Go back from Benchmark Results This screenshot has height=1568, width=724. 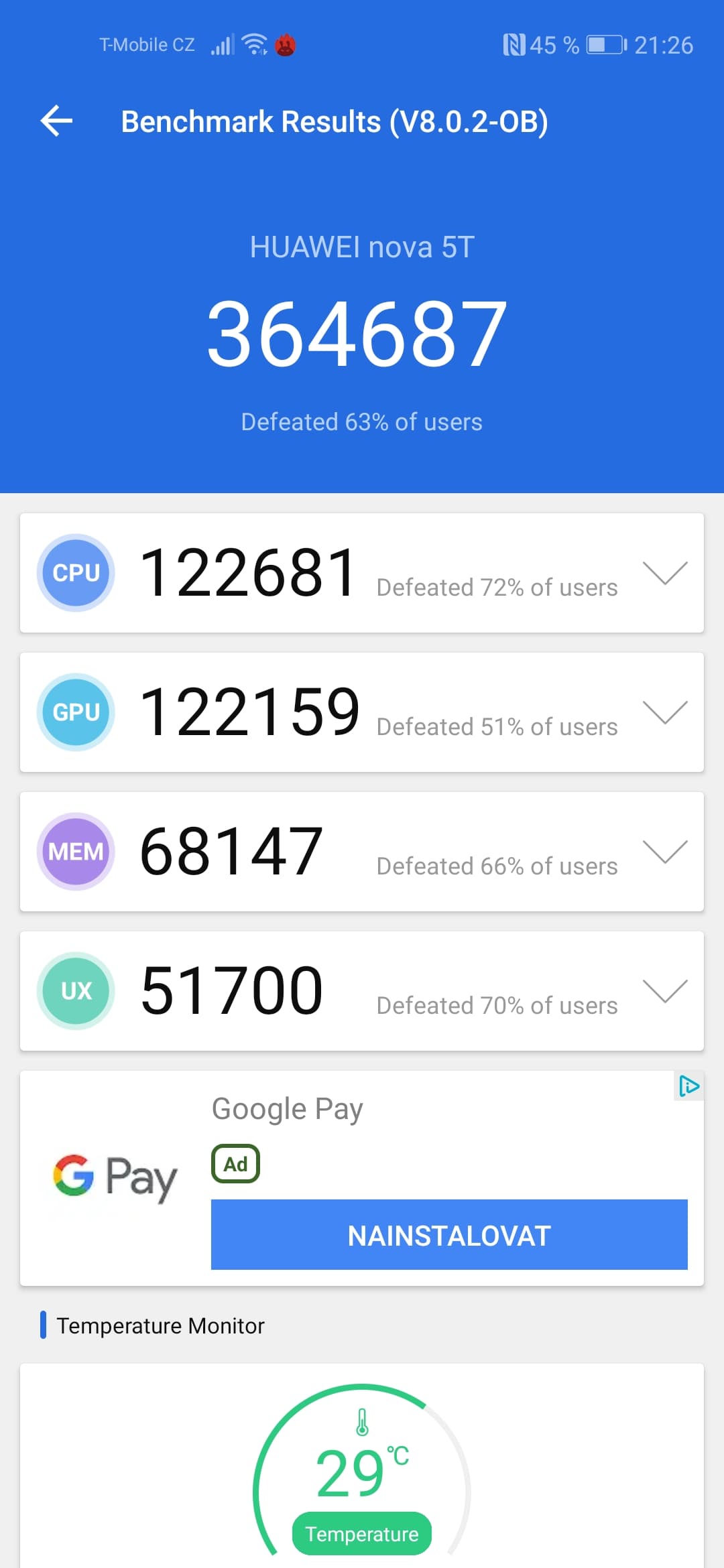pos(56,121)
